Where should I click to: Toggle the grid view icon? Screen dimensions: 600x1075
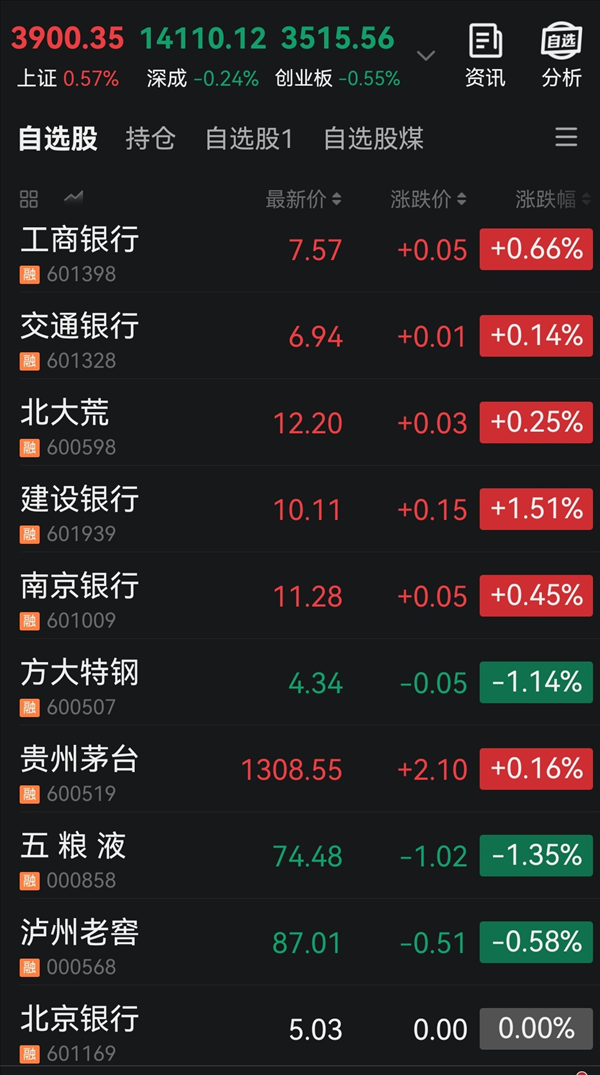click(29, 200)
